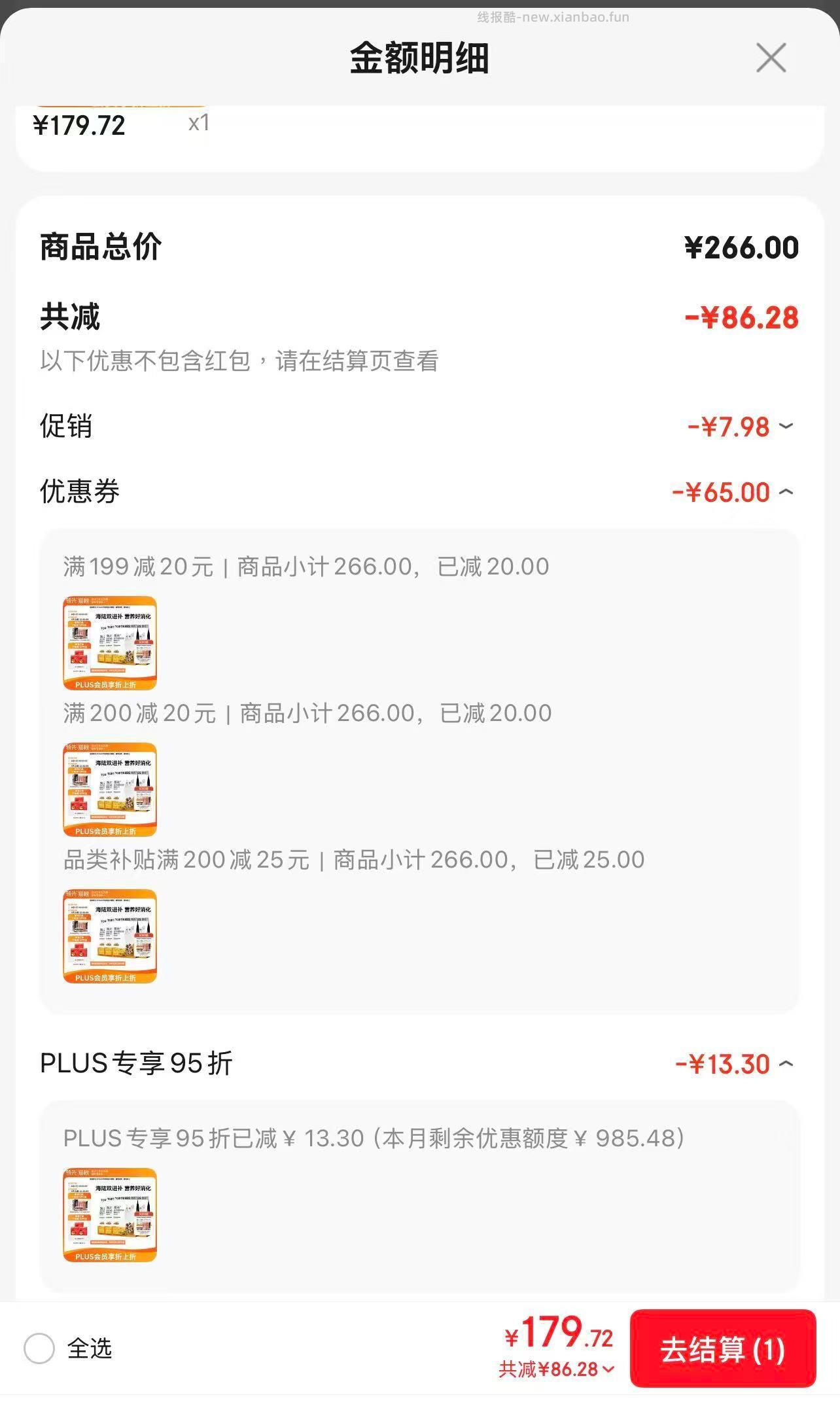The image size is (840, 1410).
Task: Tap the ¥179.72 item price at top
Action: 79,126
